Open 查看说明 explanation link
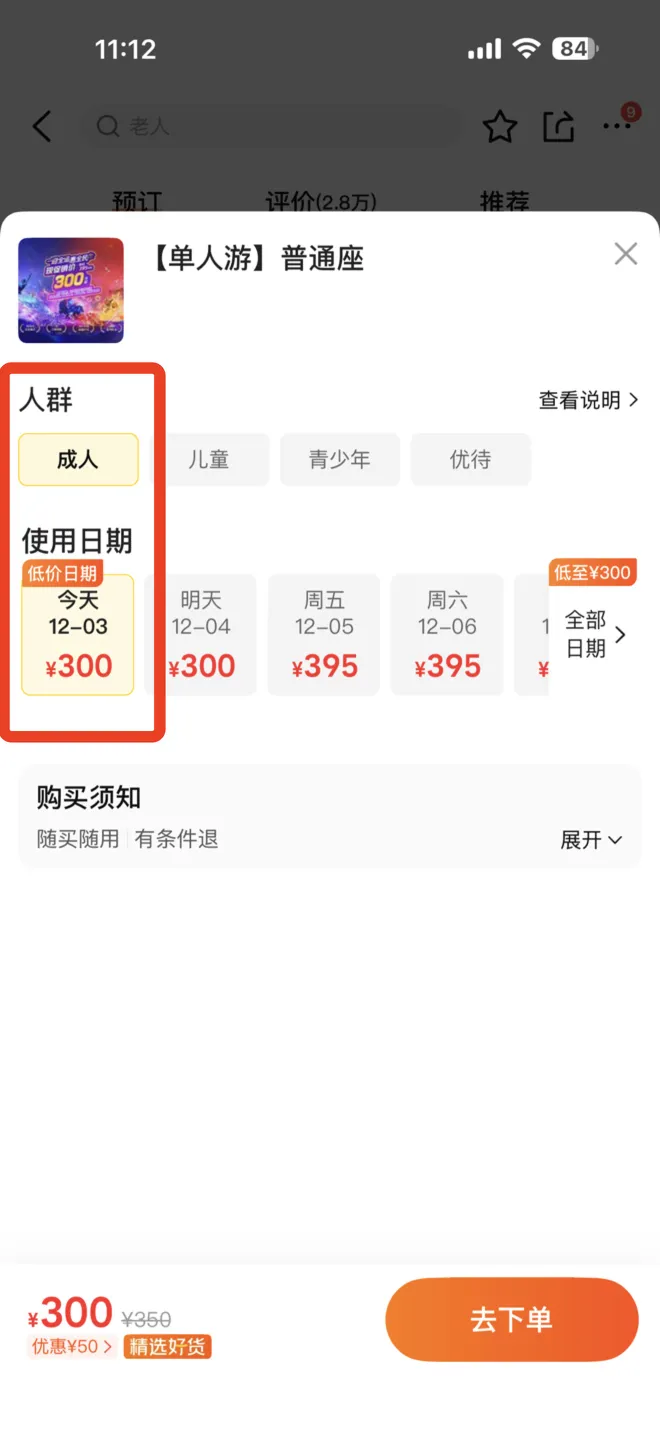 (588, 400)
